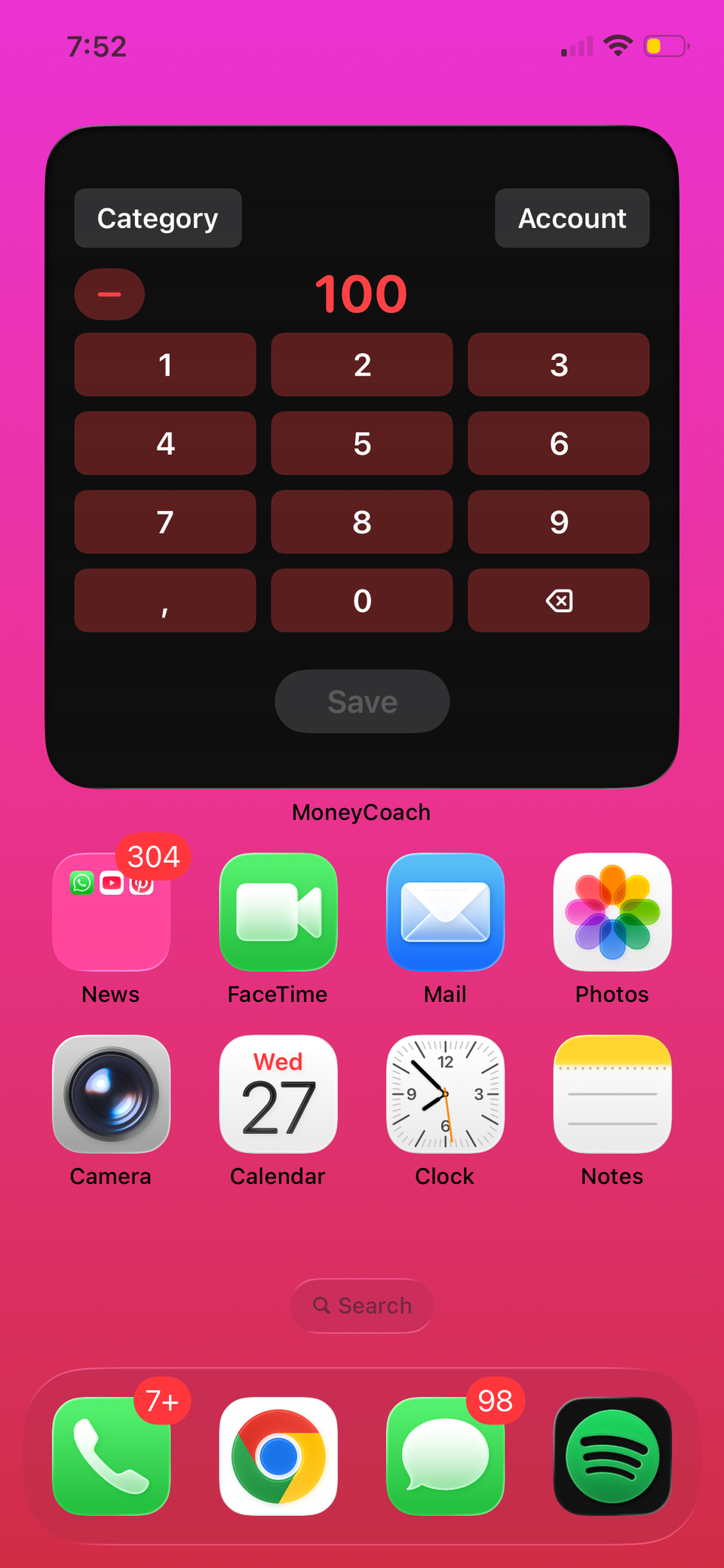Save the 100 transaction
The width and height of the screenshot is (724, 1568).
[362, 702]
